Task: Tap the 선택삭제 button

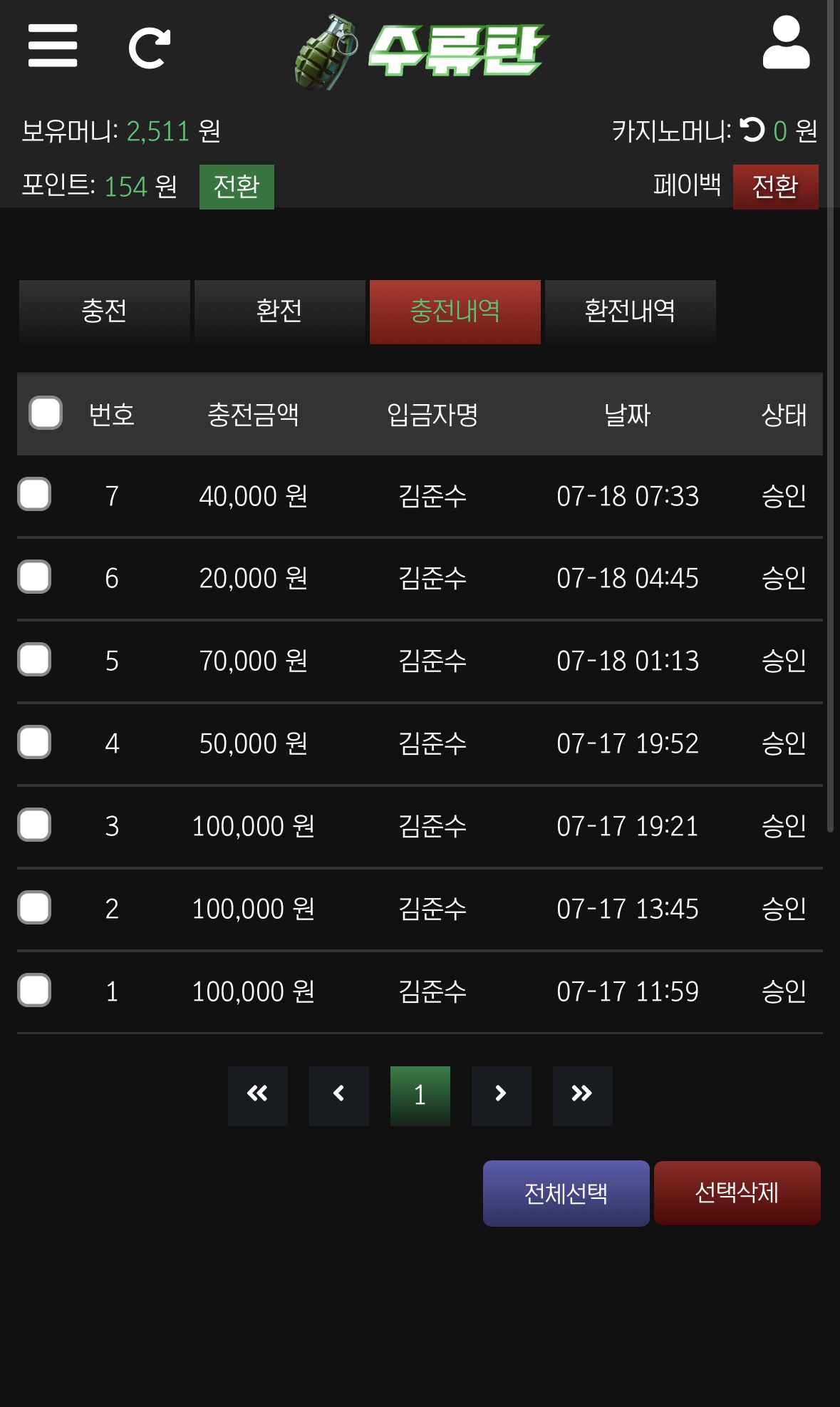Action: [x=737, y=1193]
